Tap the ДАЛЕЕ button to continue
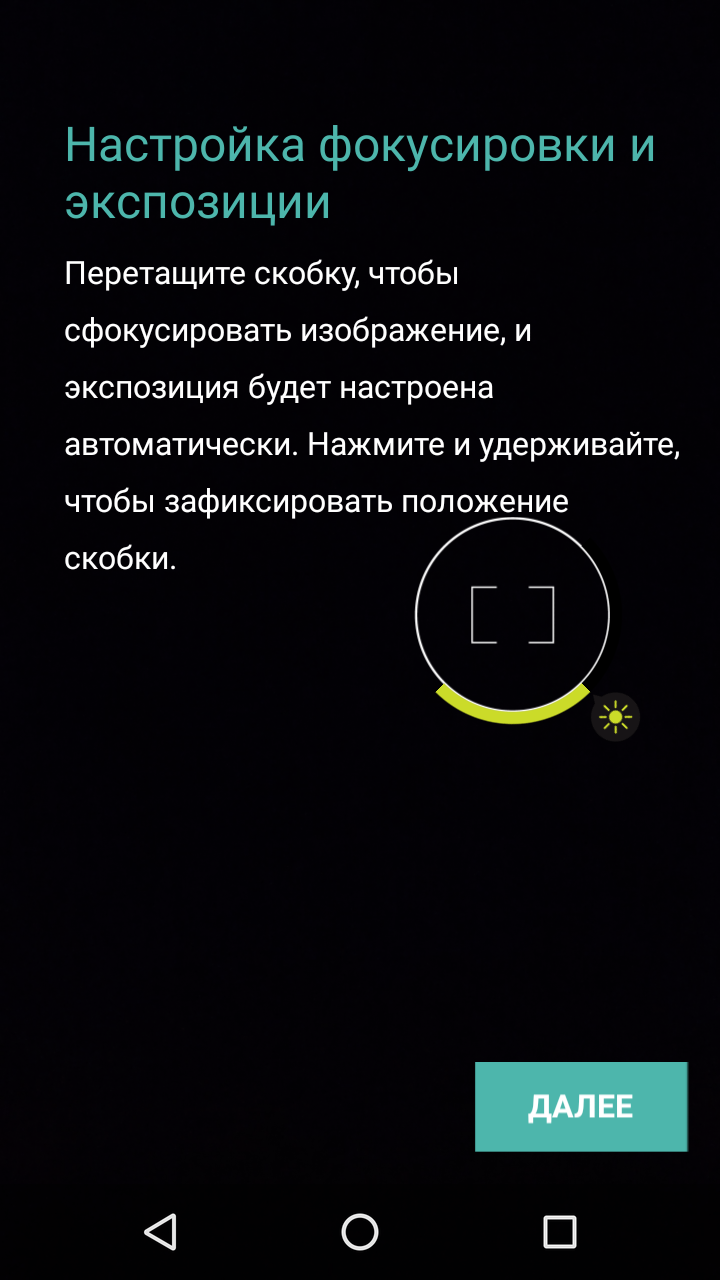The height and width of the screenshot is (1280, 720). (x=581, y=1106)
